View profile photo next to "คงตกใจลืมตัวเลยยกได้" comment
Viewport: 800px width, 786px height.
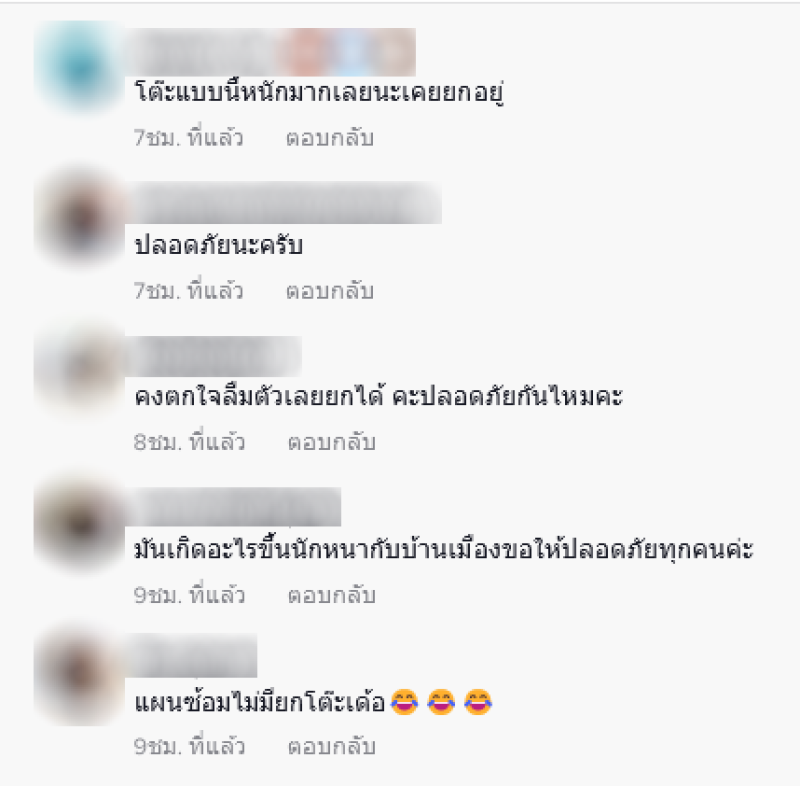tap(78, 370)
